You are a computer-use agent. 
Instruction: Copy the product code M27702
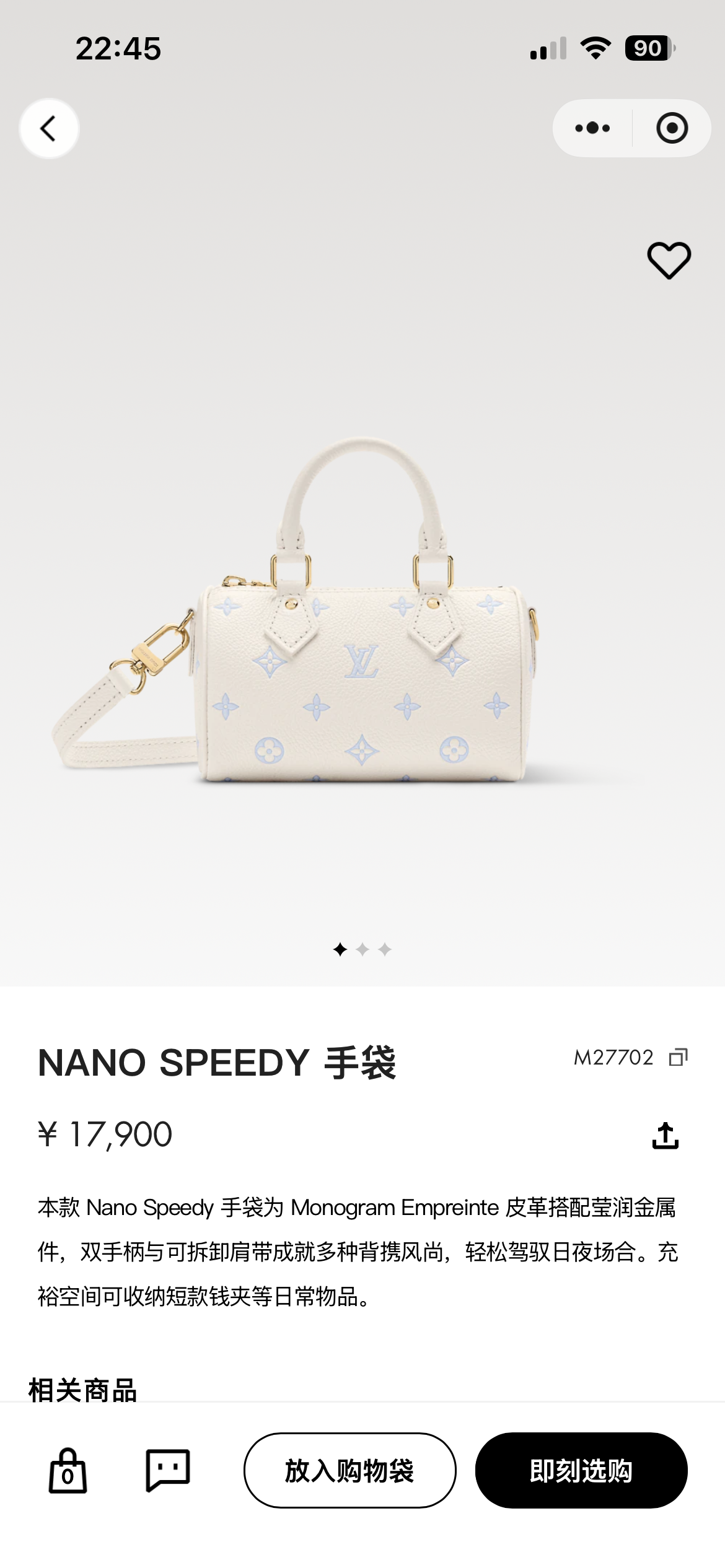pos(679,1057)
